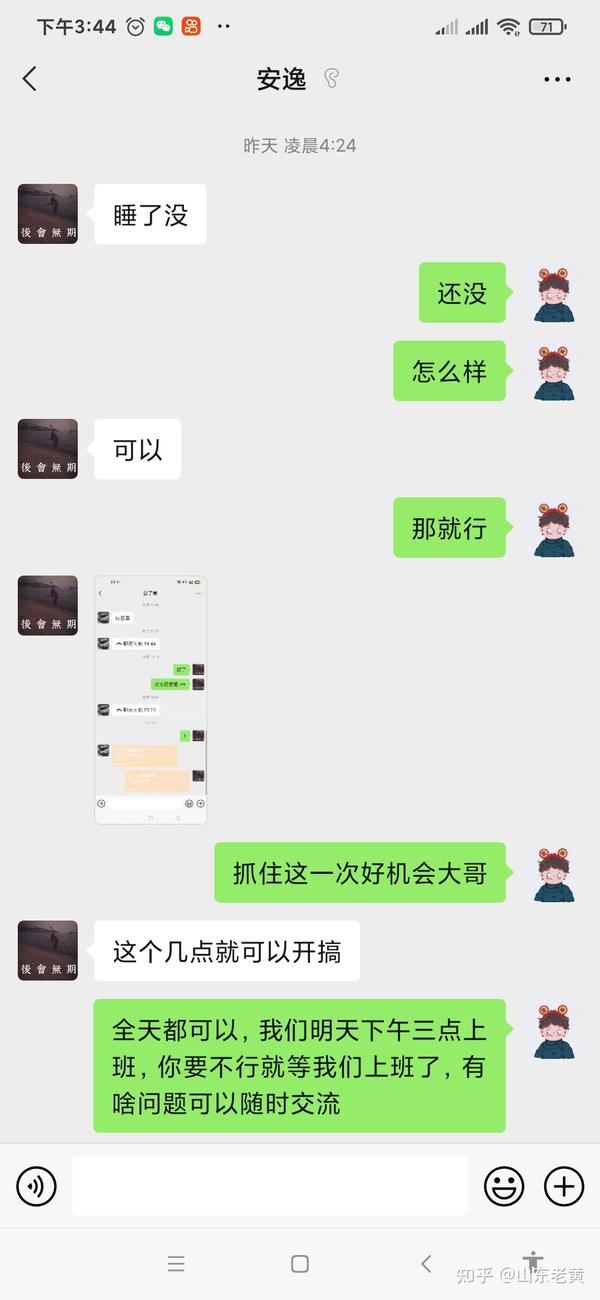Open the plus attachments menu
This screenshot has width=600, height=1300.
point(564,1187)
